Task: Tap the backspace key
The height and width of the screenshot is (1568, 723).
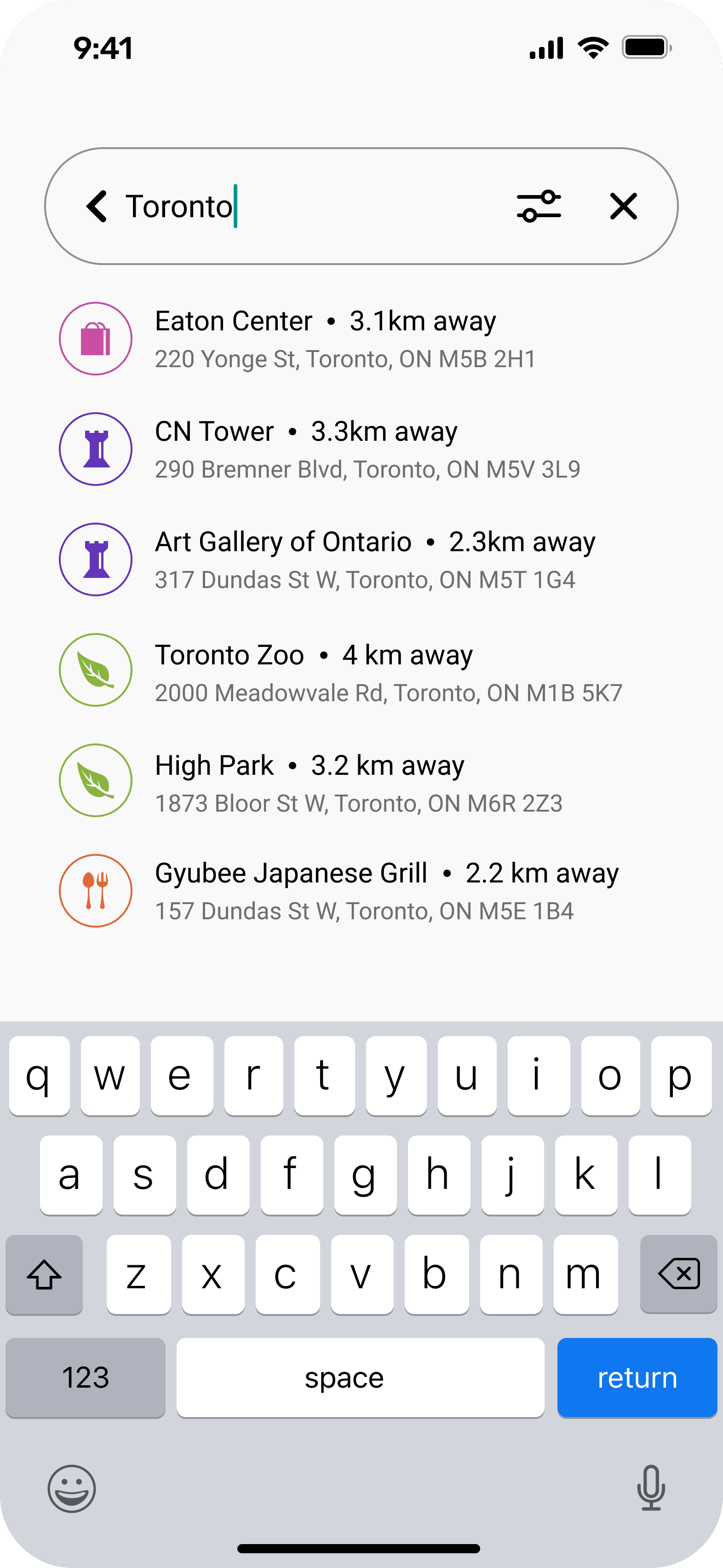Action: (678, 1274)
